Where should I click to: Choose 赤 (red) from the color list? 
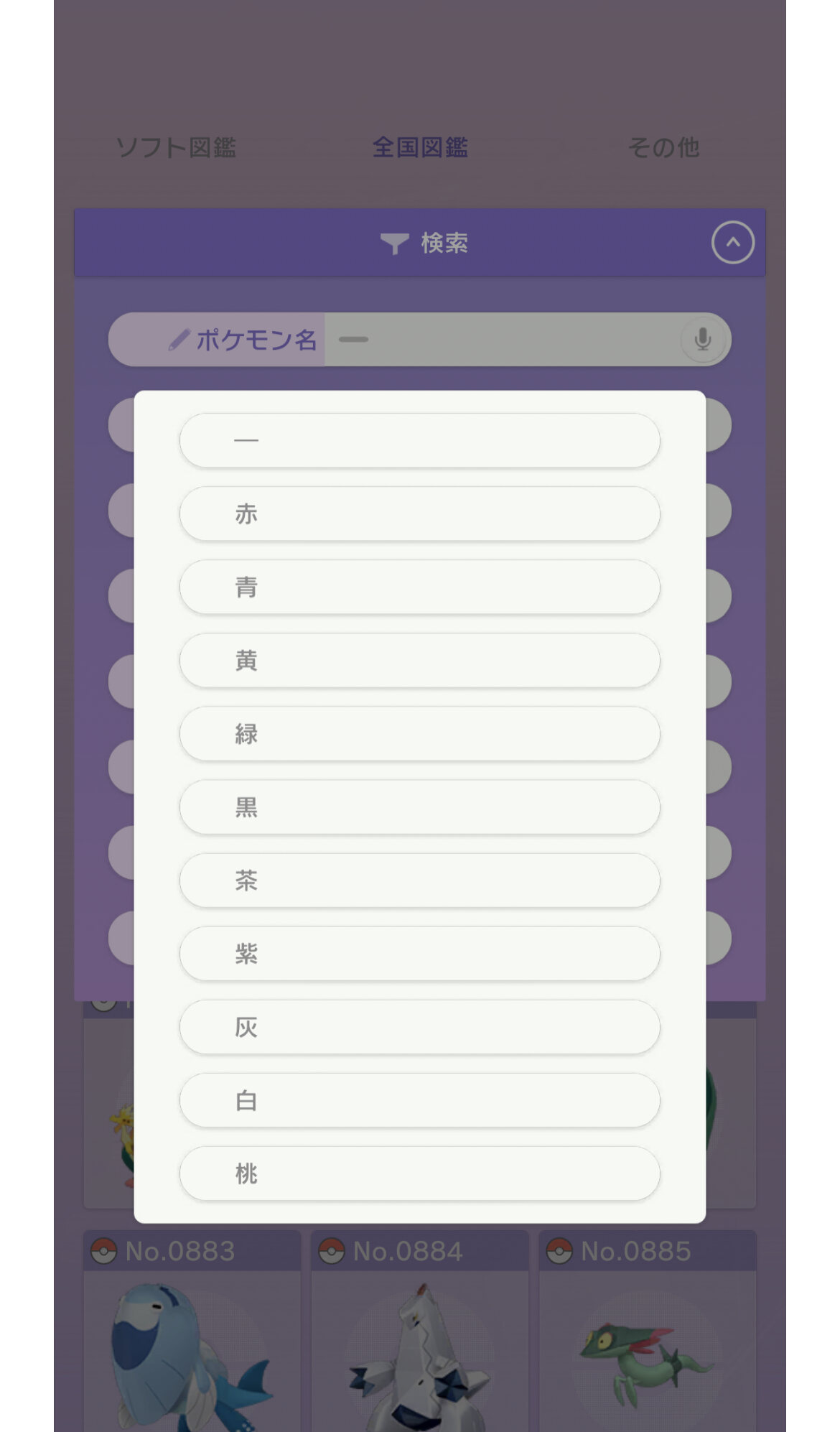click(x=419, y=513)
